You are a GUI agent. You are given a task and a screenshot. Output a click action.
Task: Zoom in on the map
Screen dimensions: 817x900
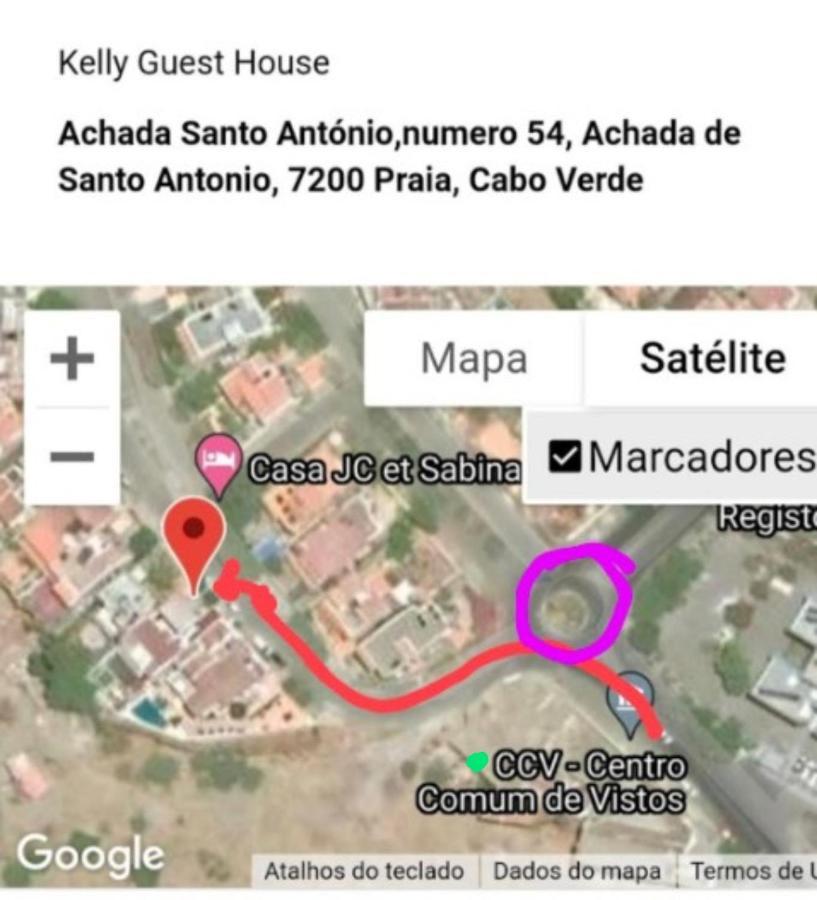pyautogui.click(x=72, y=359)
